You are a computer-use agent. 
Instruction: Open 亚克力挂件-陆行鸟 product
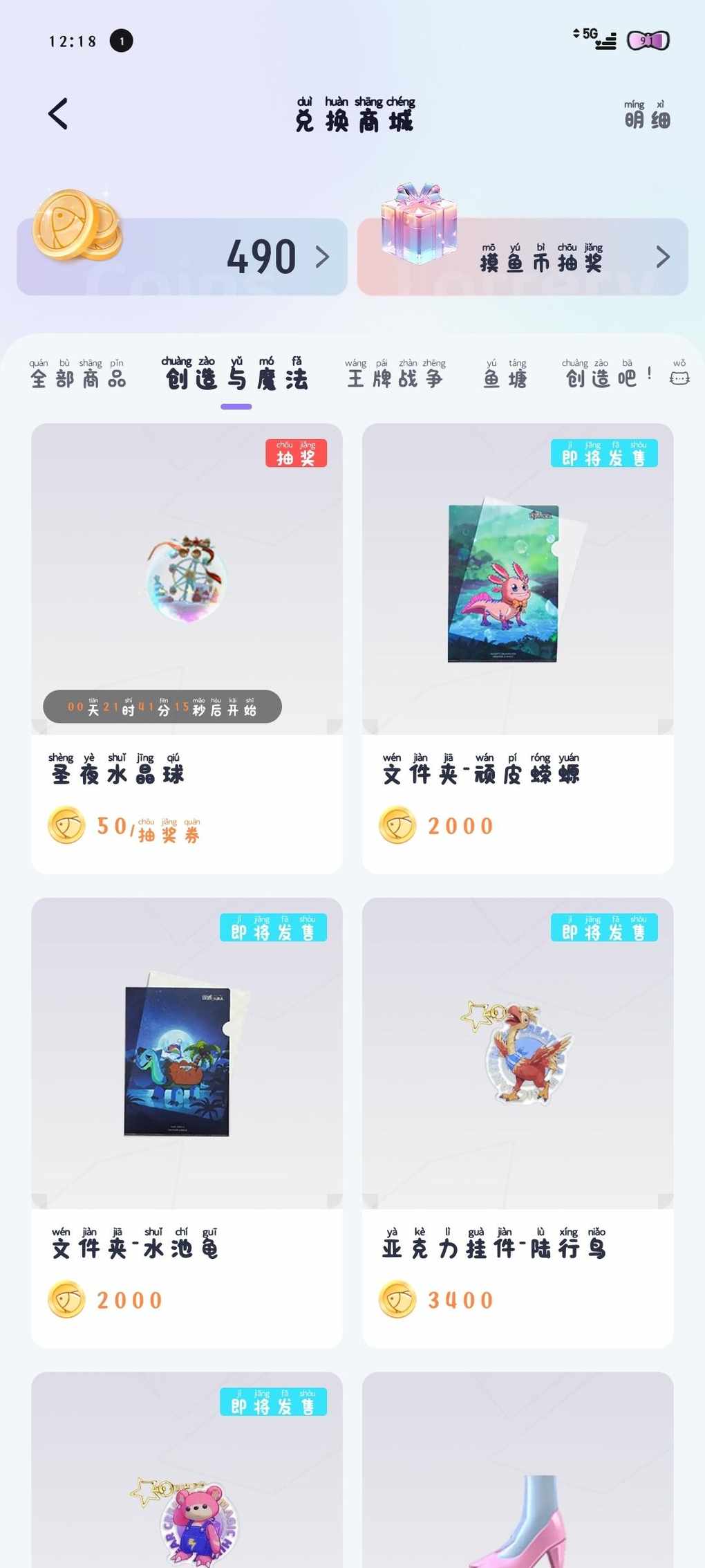click(518, 1122)
